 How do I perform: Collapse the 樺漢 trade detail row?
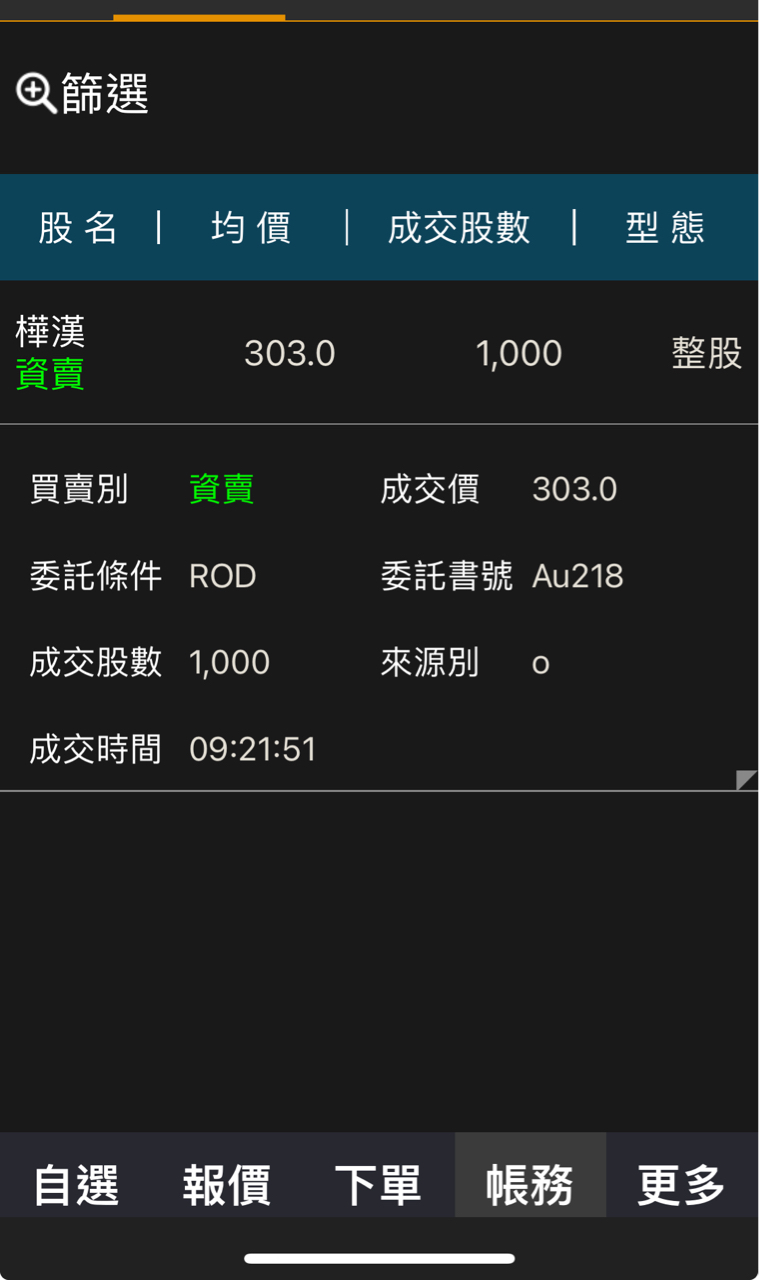point(378,353)
